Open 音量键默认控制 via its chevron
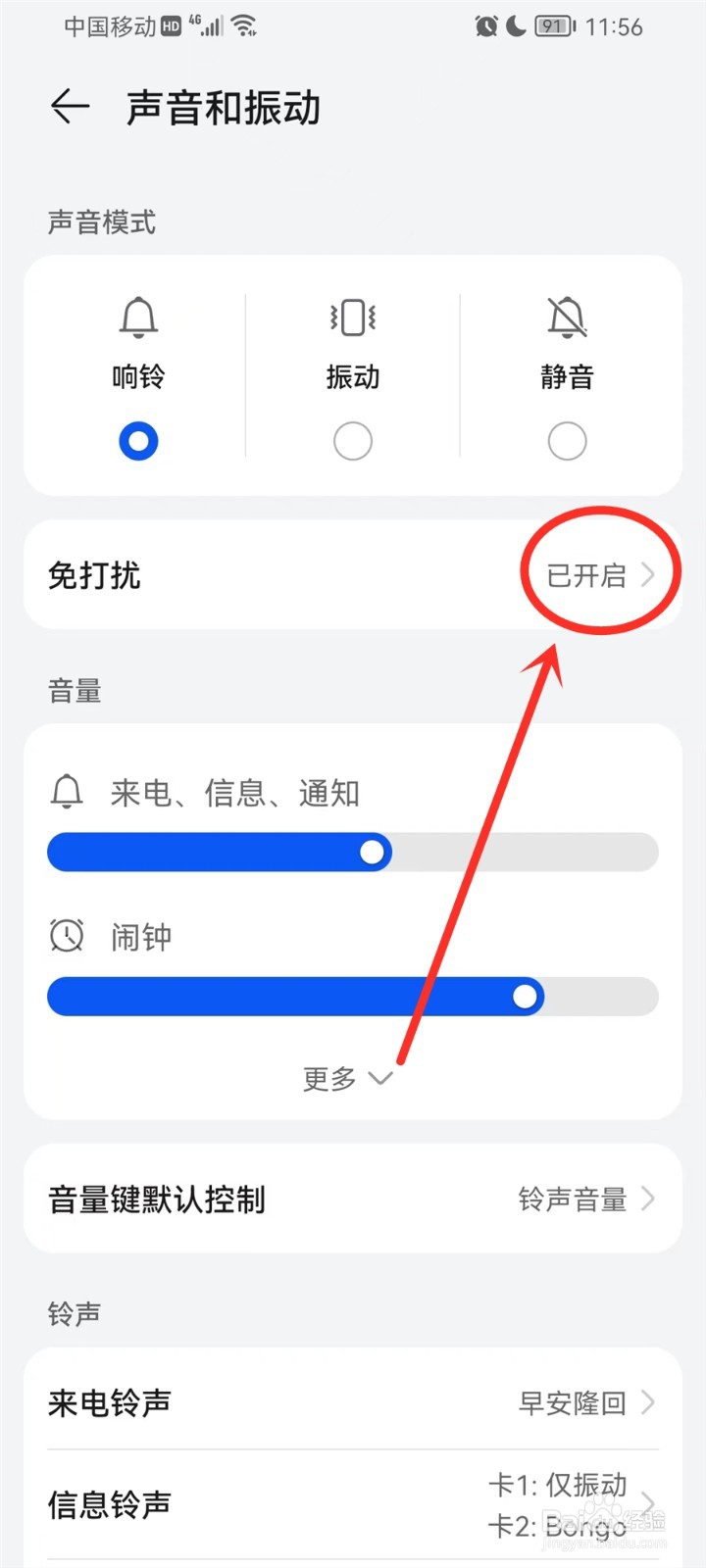The width and height of the screenshot is (706, 1568). click(x=647, y=1198)
